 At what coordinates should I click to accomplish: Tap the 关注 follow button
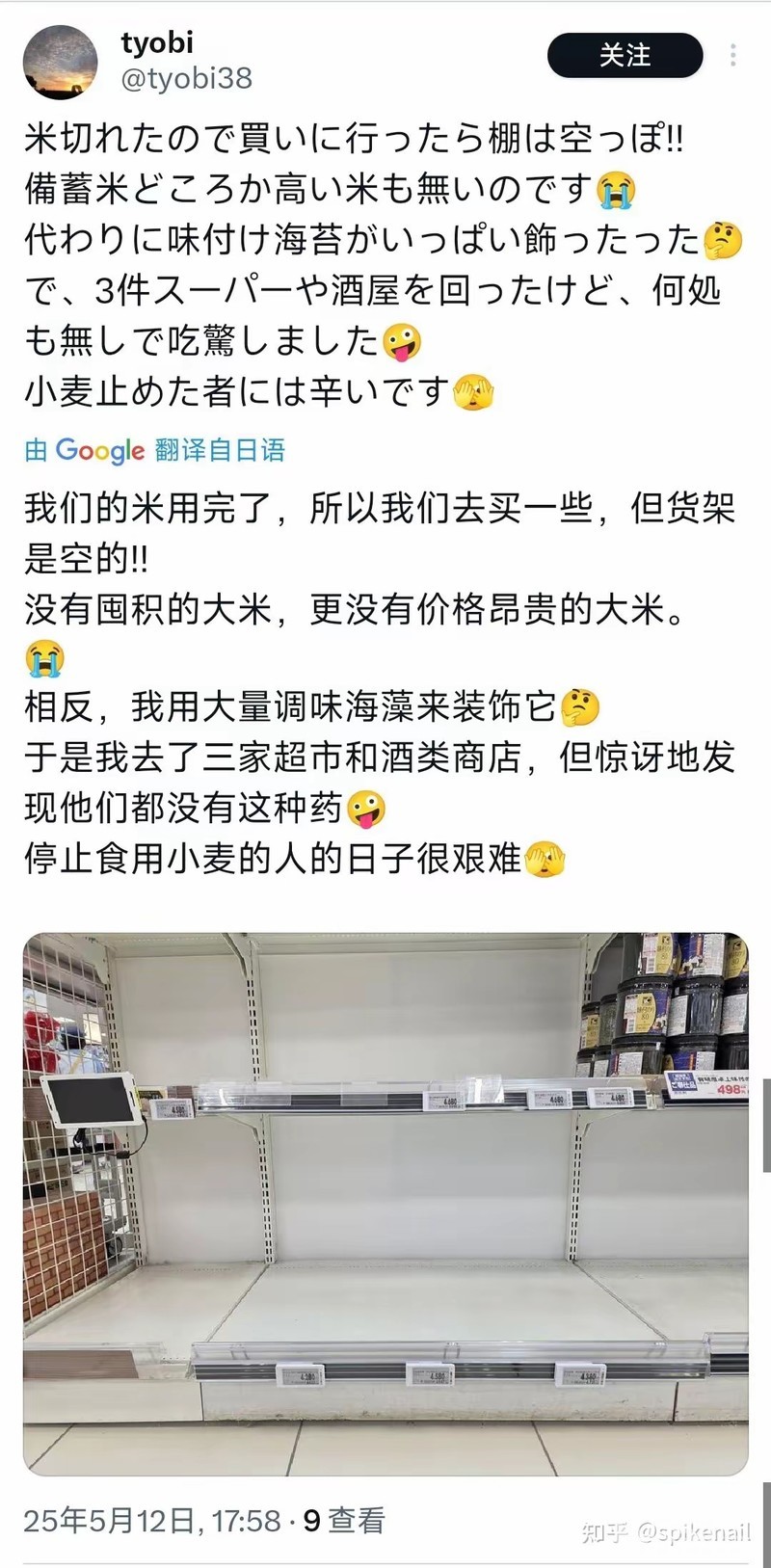point(625,55)
